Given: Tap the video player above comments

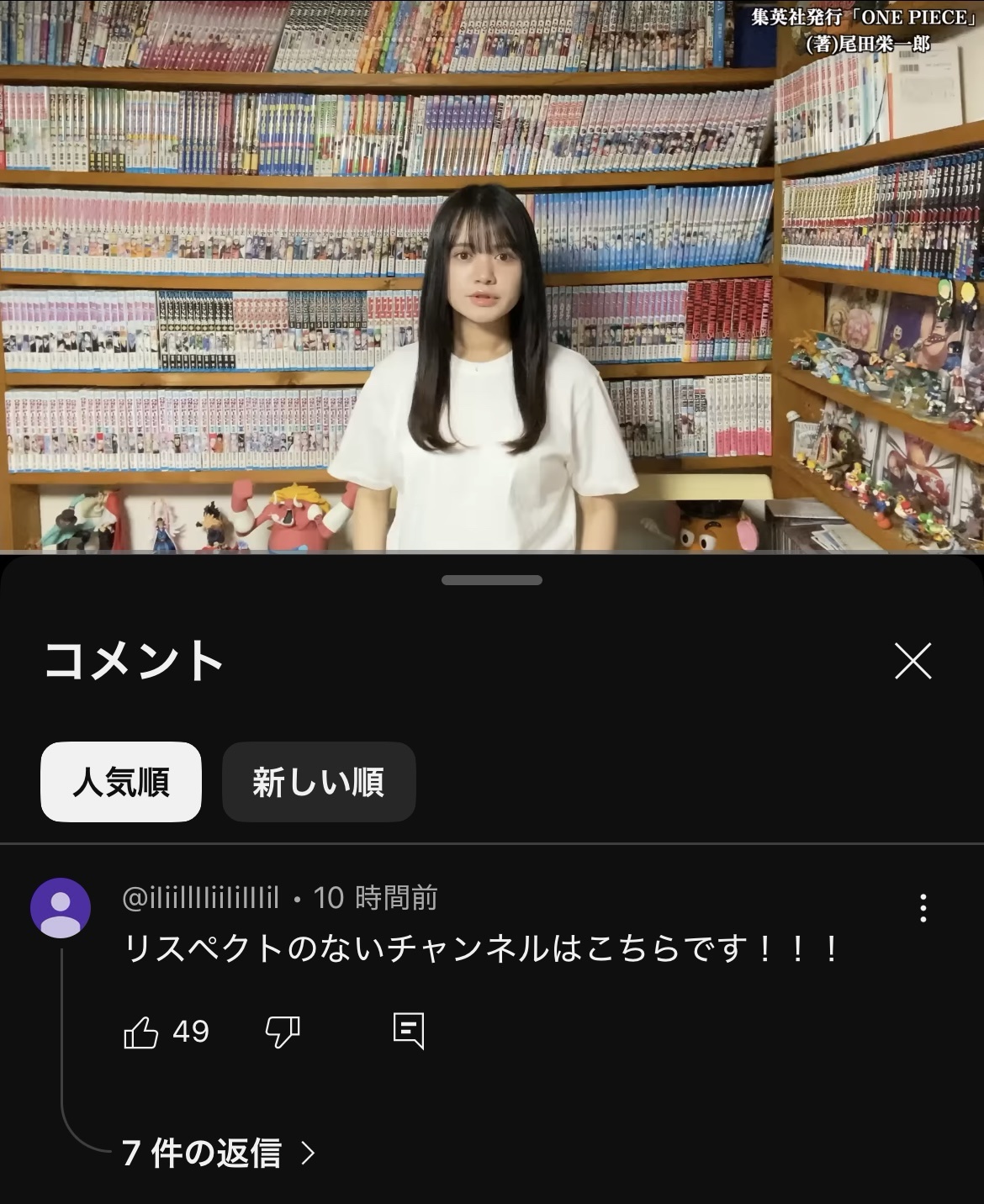Looking at the screenshot, I should pyautogui.click(x=492, y=277).
